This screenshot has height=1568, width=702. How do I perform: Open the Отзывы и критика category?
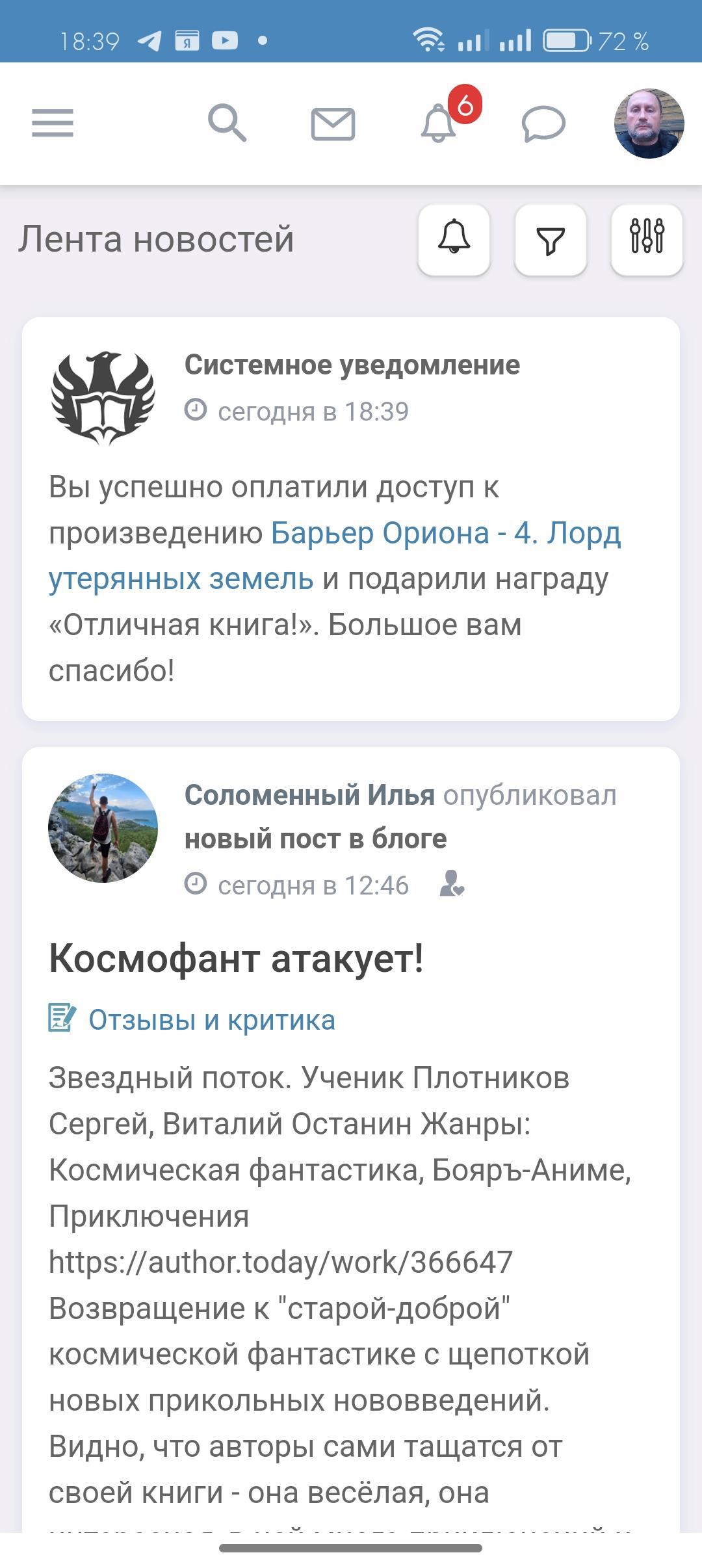211,1020
